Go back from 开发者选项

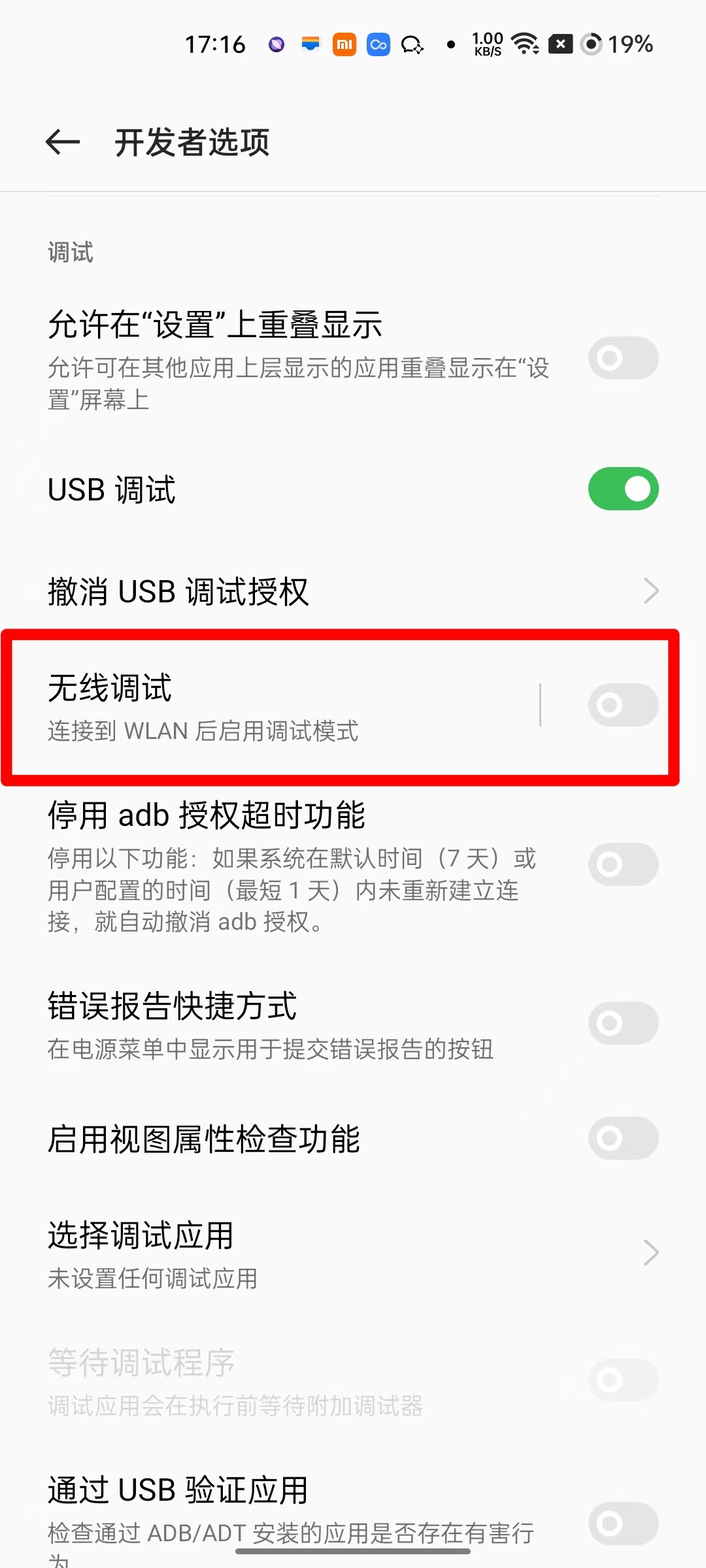(x=63, y=142)
